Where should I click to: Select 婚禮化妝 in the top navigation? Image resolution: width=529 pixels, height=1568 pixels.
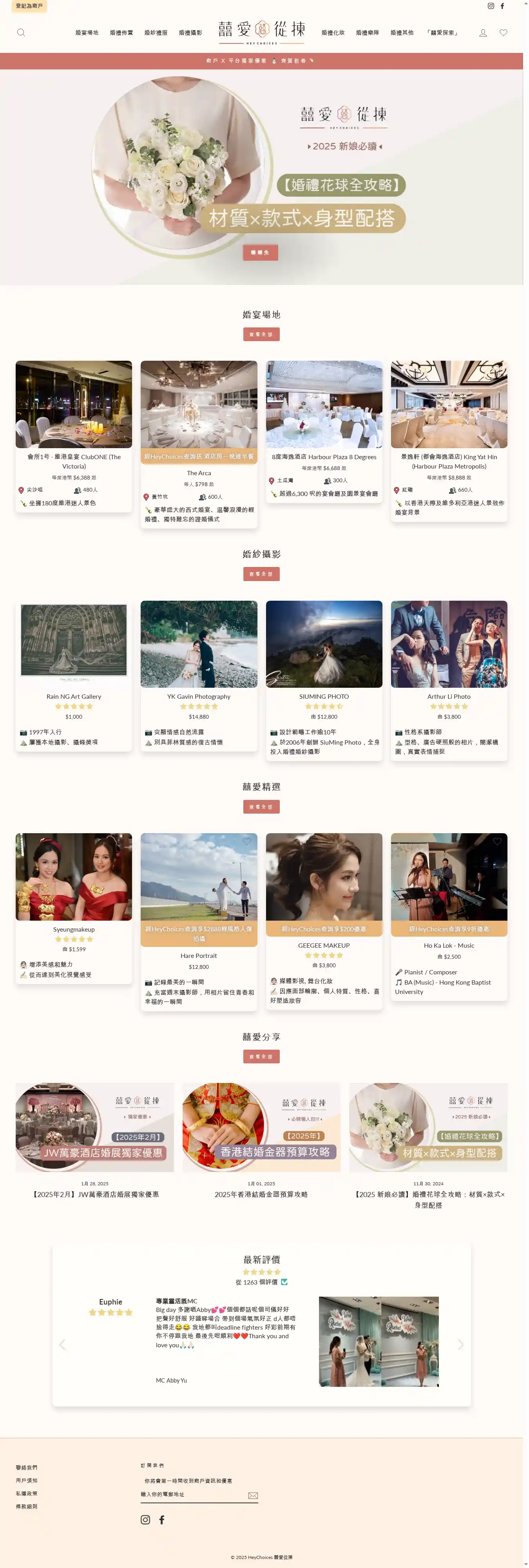coord(333,33)
